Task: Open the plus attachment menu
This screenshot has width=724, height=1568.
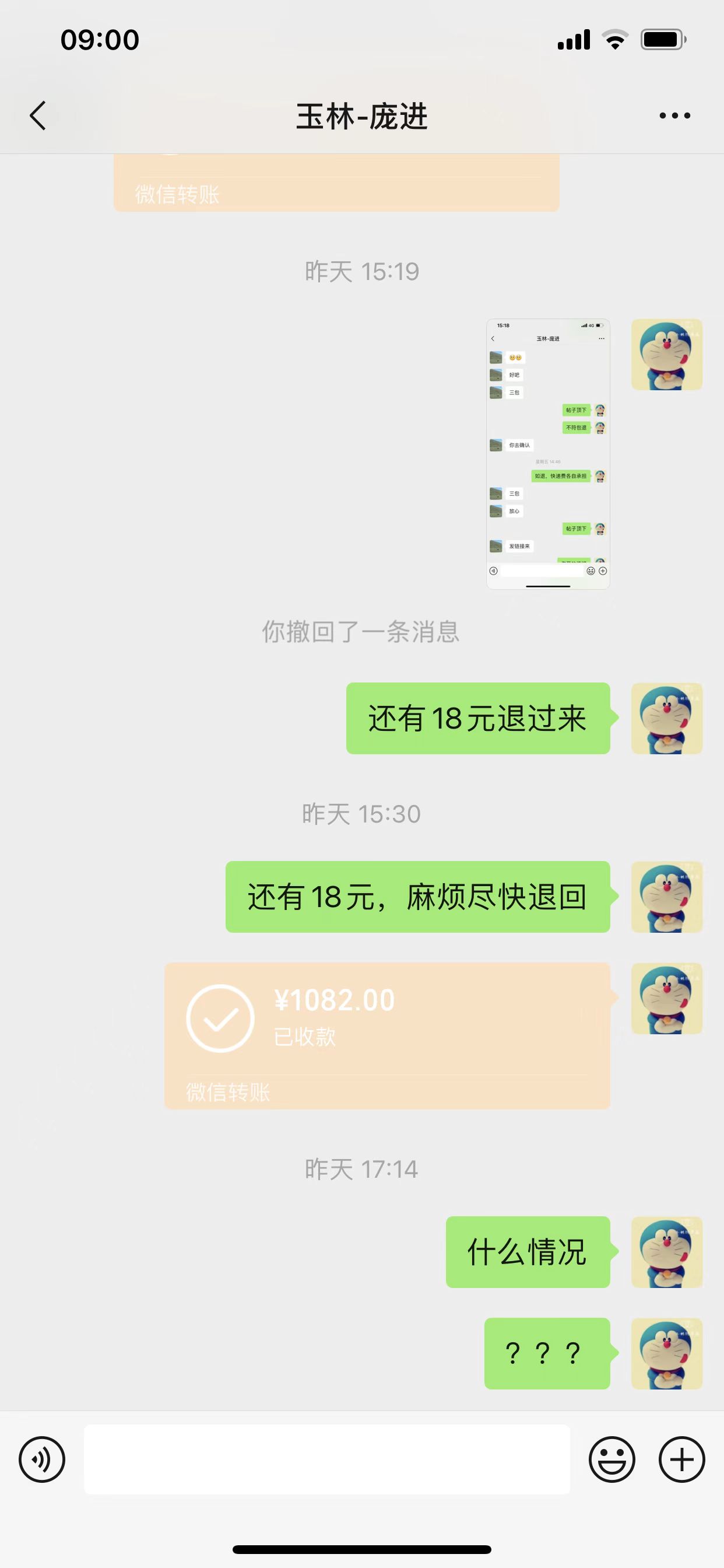Action: point(682,1459)
